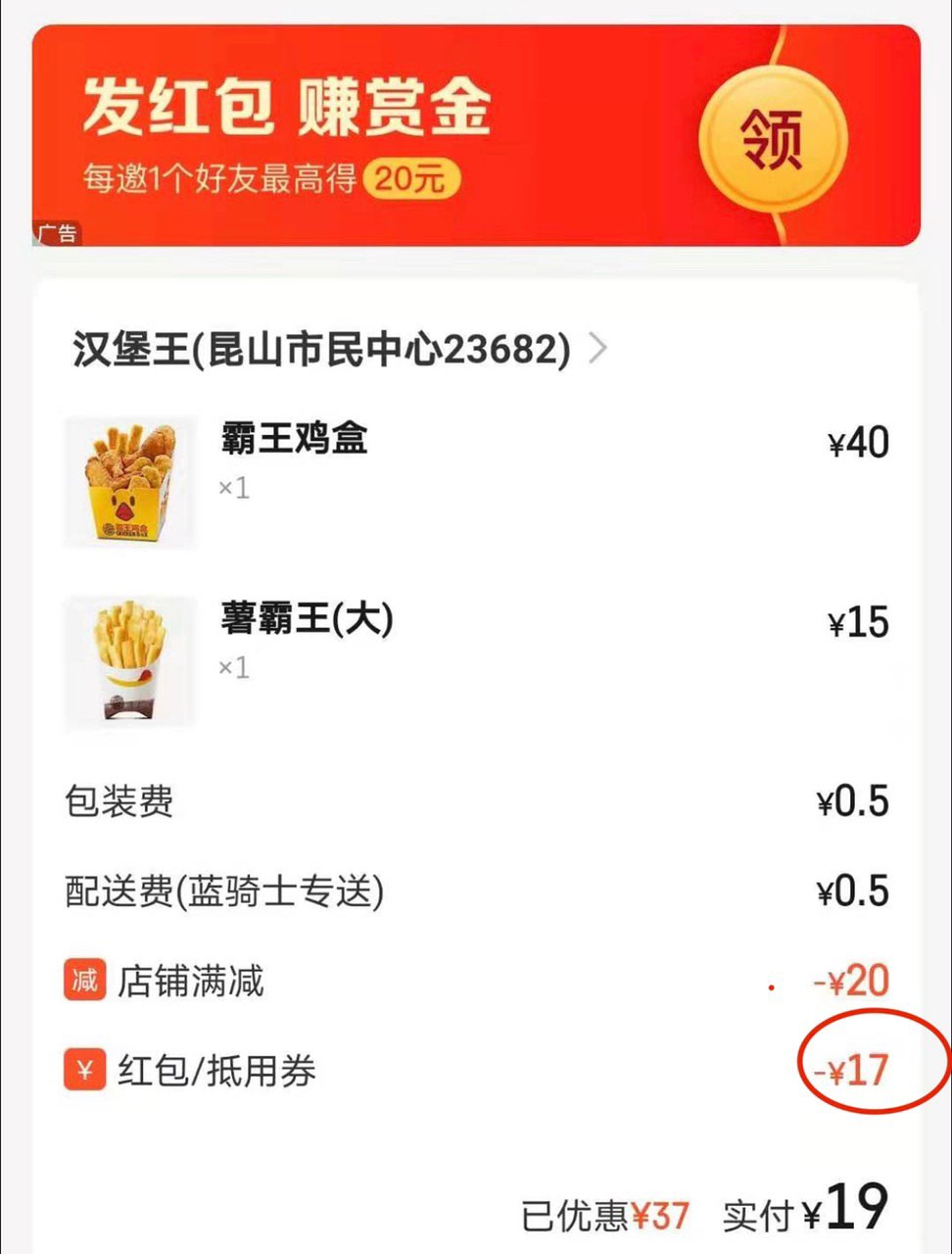Open the 霸王鸡盒 item image
The width and height of the screenshot is (952, 1254).
(130, 482)
